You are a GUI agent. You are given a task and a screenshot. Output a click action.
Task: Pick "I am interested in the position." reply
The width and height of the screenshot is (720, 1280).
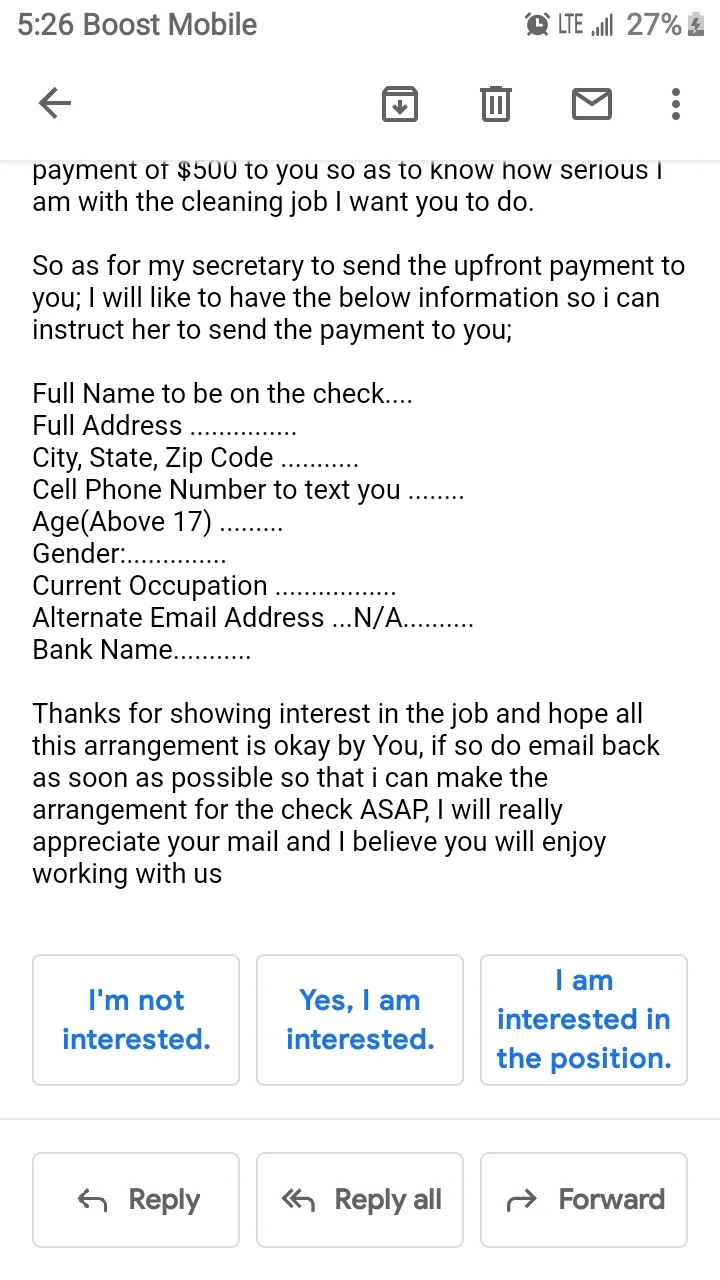584,1020
